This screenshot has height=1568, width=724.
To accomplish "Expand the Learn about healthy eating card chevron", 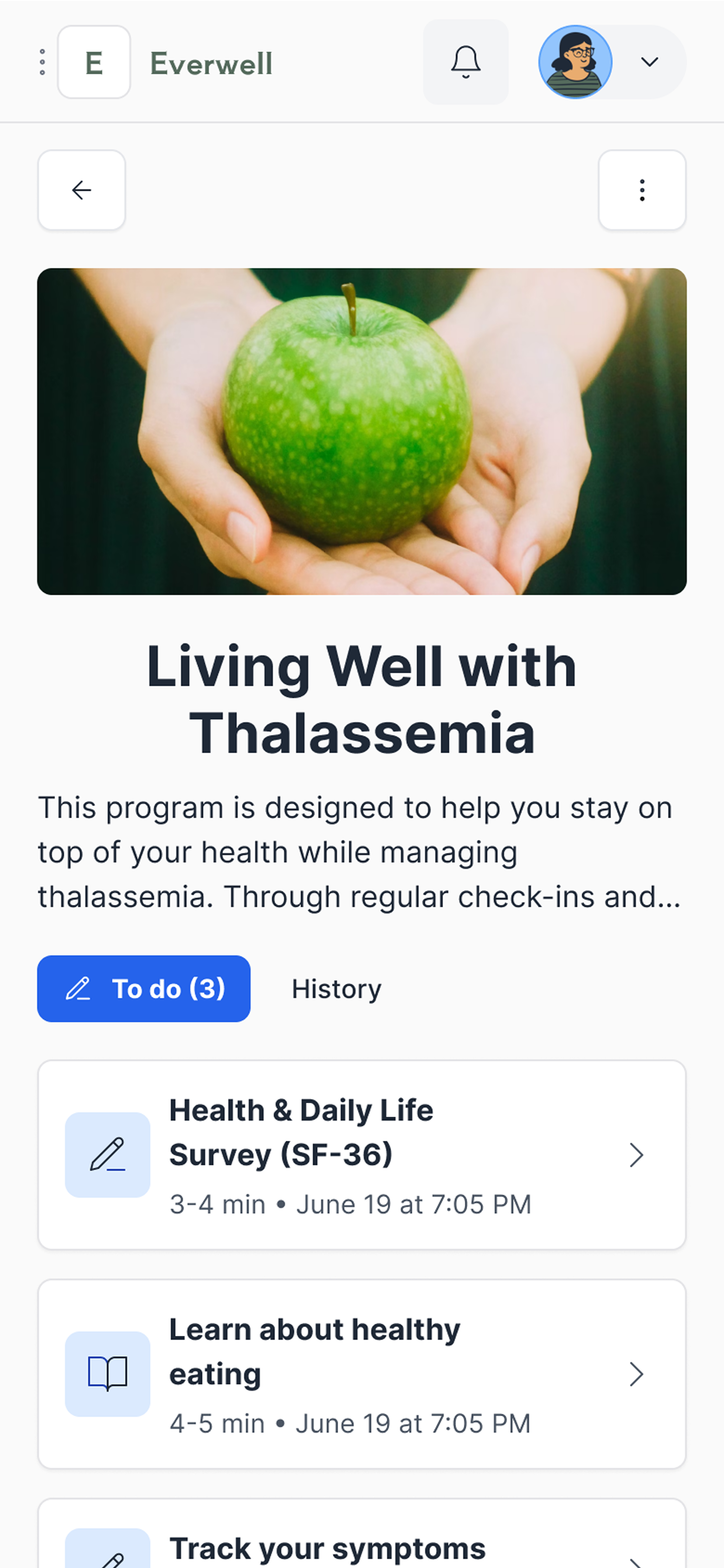I will (x=636, y=1375).
